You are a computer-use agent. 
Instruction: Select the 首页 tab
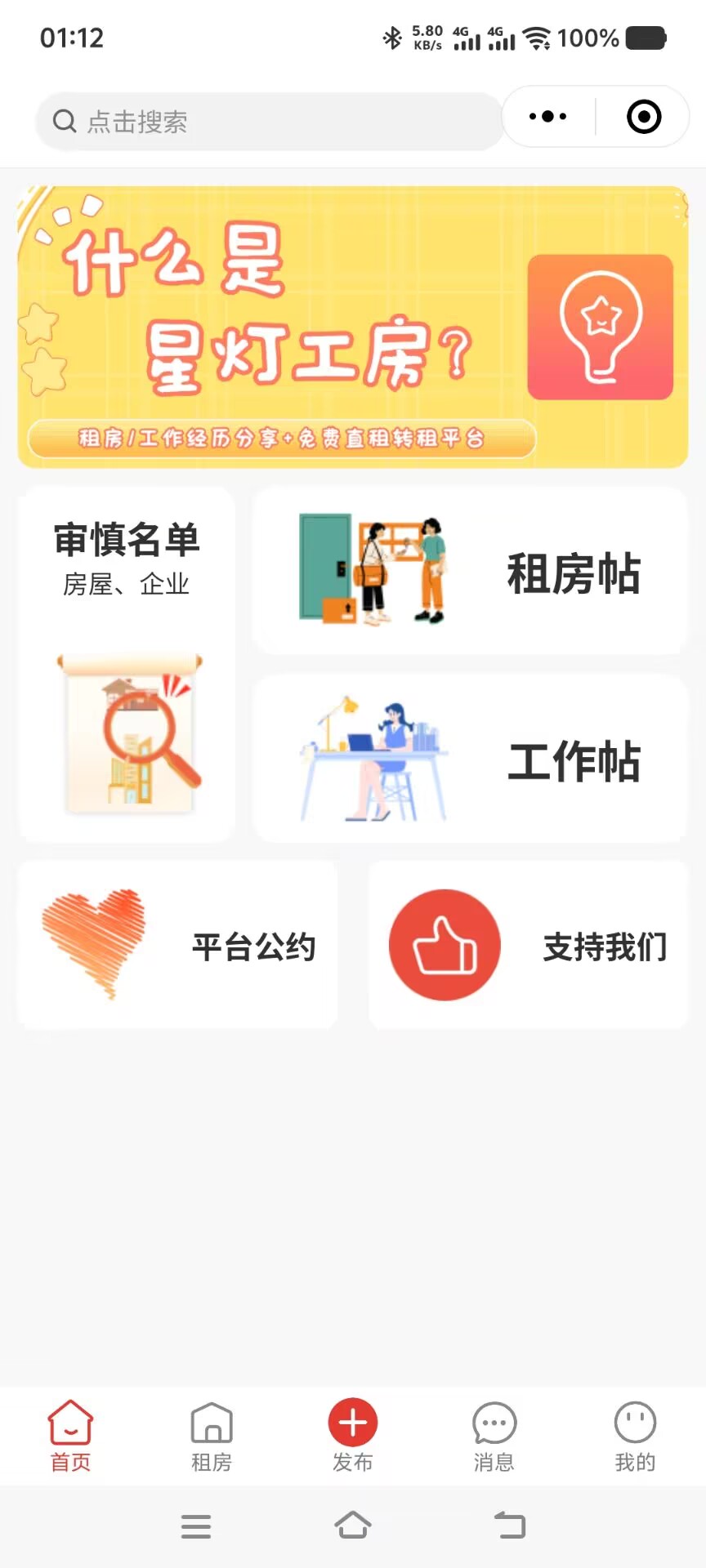tap(70, 1437)
